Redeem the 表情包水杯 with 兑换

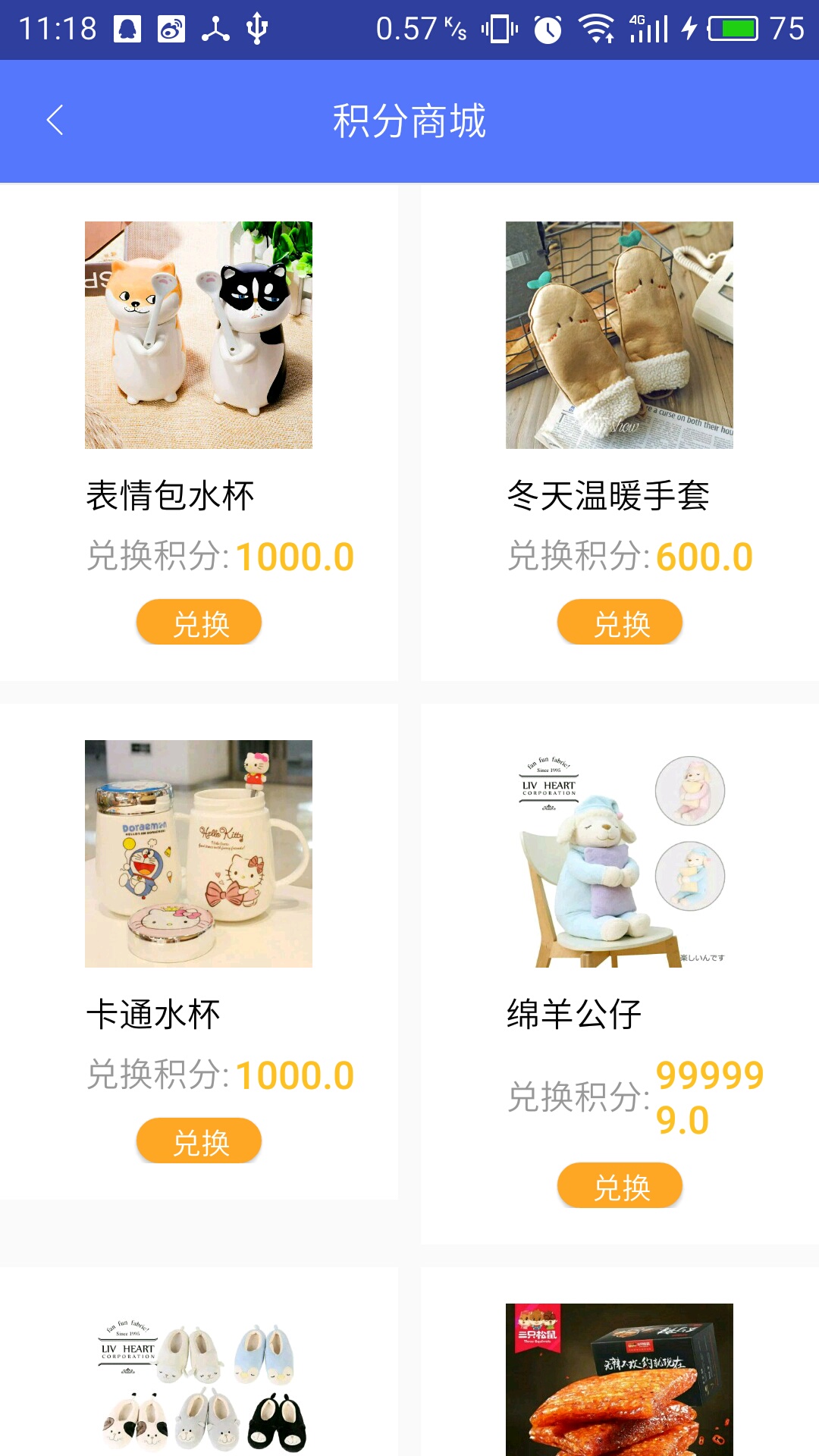point(199,623)
